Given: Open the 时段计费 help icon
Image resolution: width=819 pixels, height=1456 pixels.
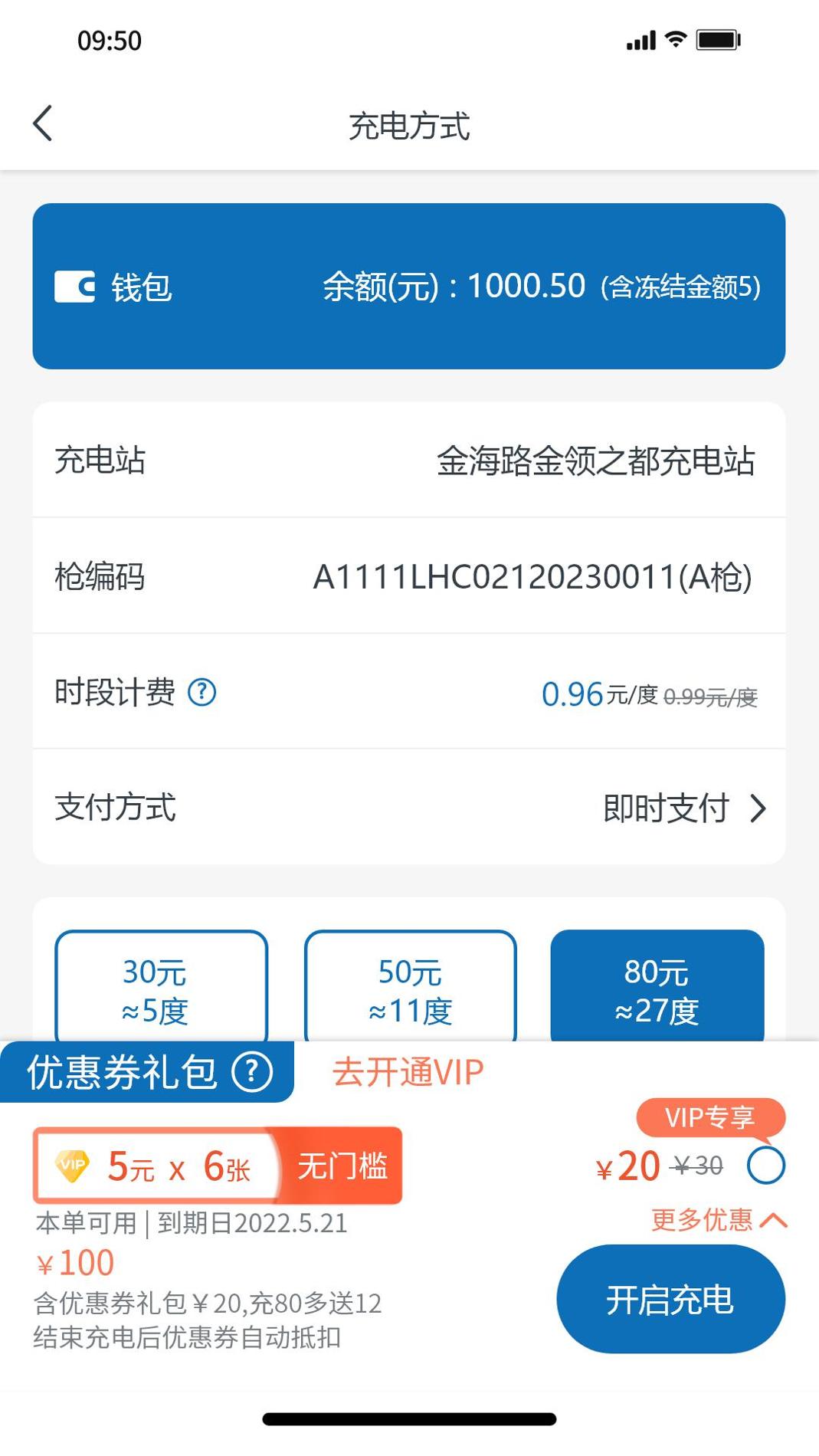Looking at the screenshot, I should [x=202, y=692].
